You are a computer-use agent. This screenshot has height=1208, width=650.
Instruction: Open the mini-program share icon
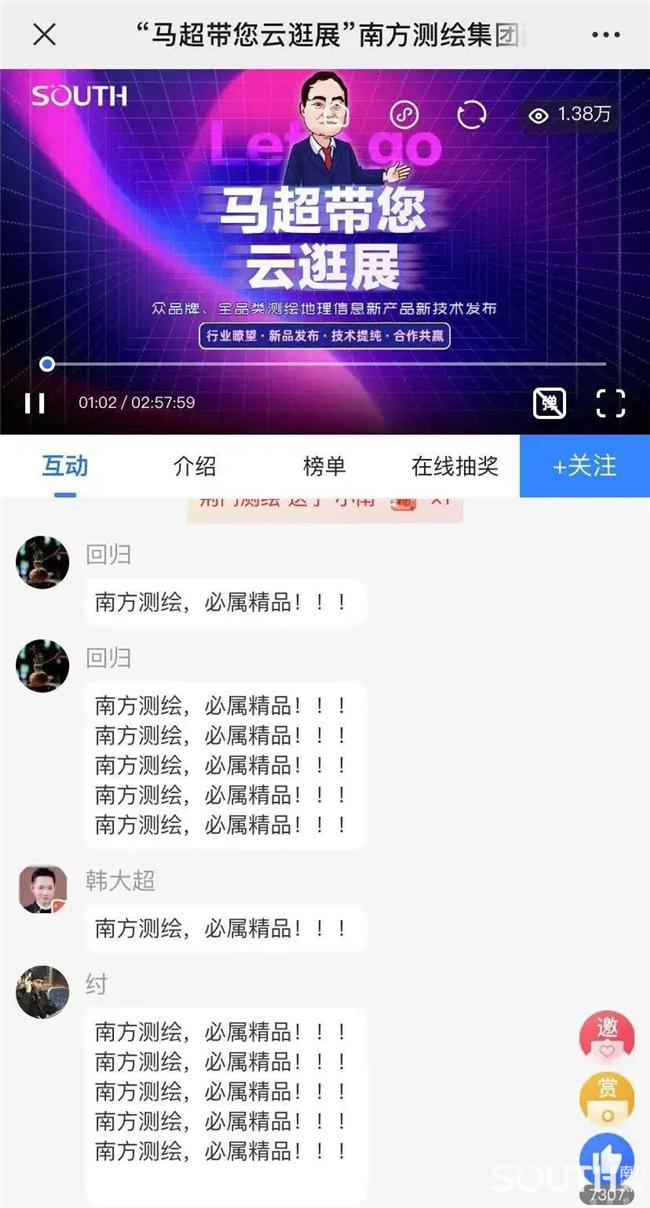pos(404,115)
